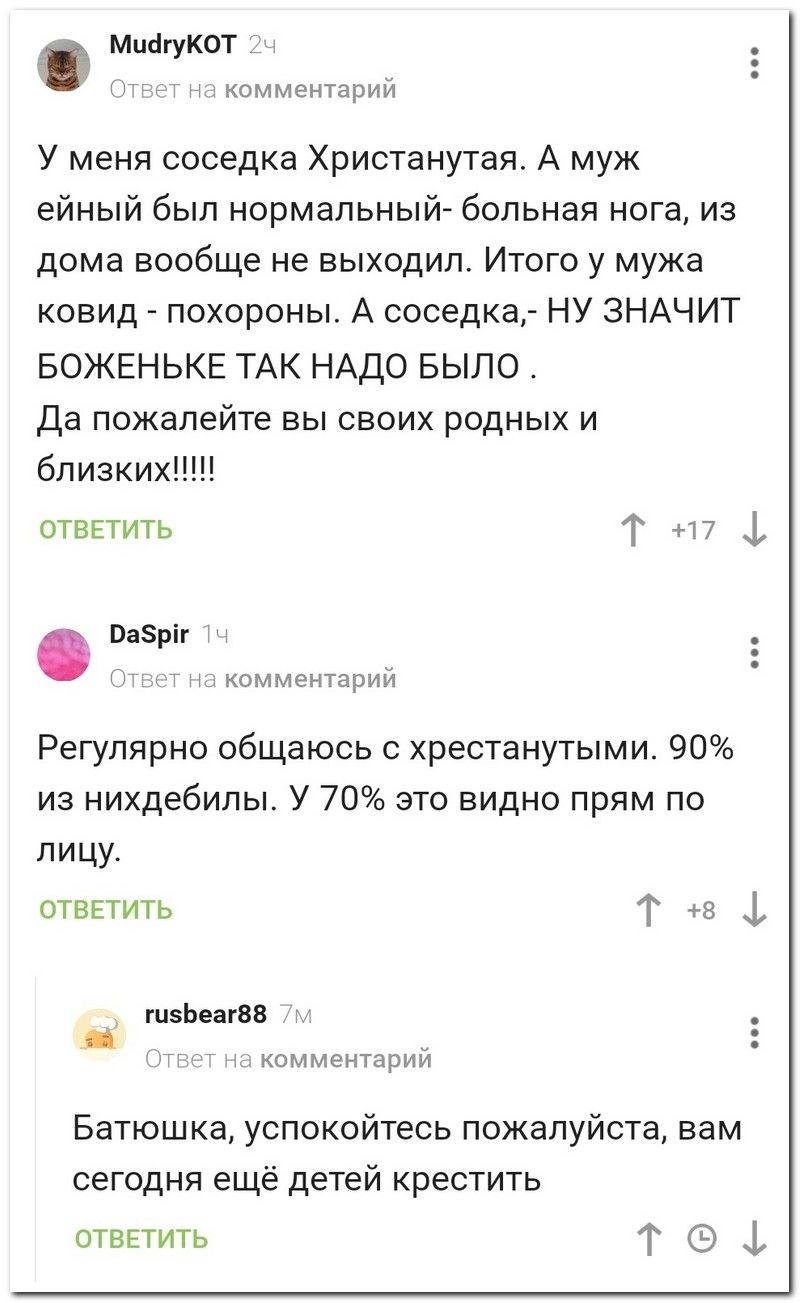
Task: Reply to rusbear88's comment
Action: [x=142, y=1240]
